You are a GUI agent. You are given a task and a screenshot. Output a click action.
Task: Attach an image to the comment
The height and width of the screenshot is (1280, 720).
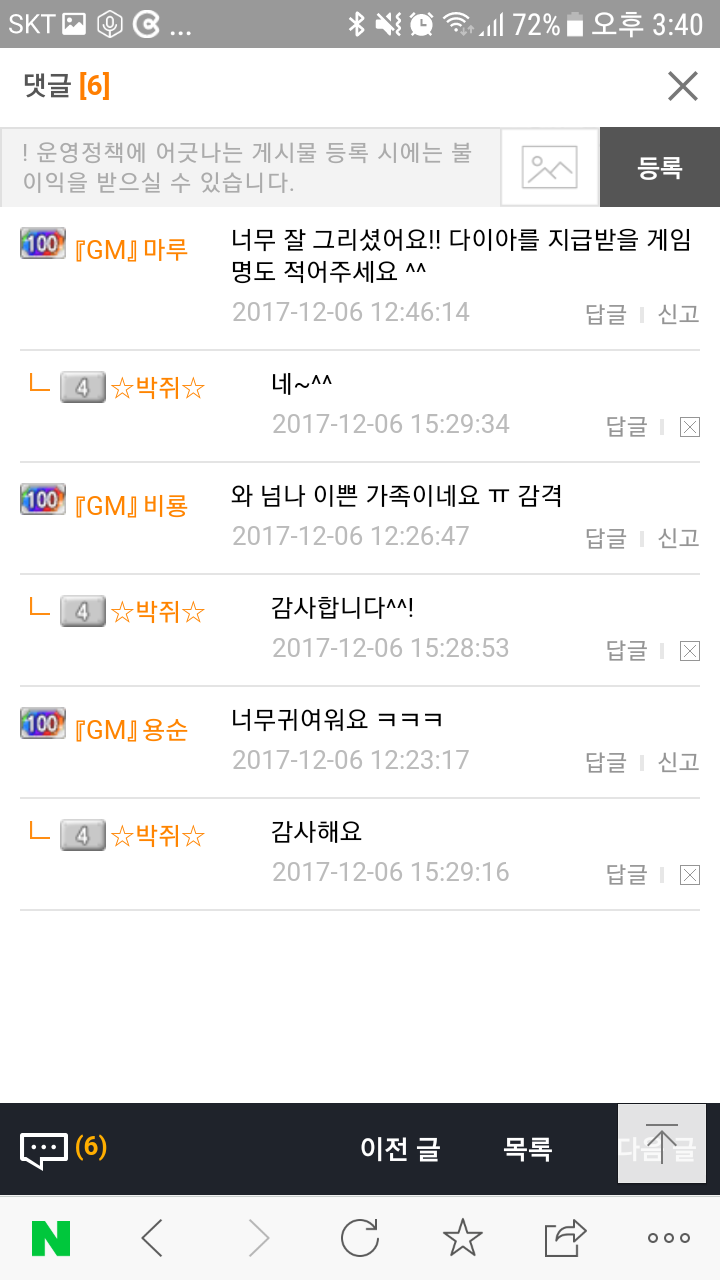tap(550, 167)
